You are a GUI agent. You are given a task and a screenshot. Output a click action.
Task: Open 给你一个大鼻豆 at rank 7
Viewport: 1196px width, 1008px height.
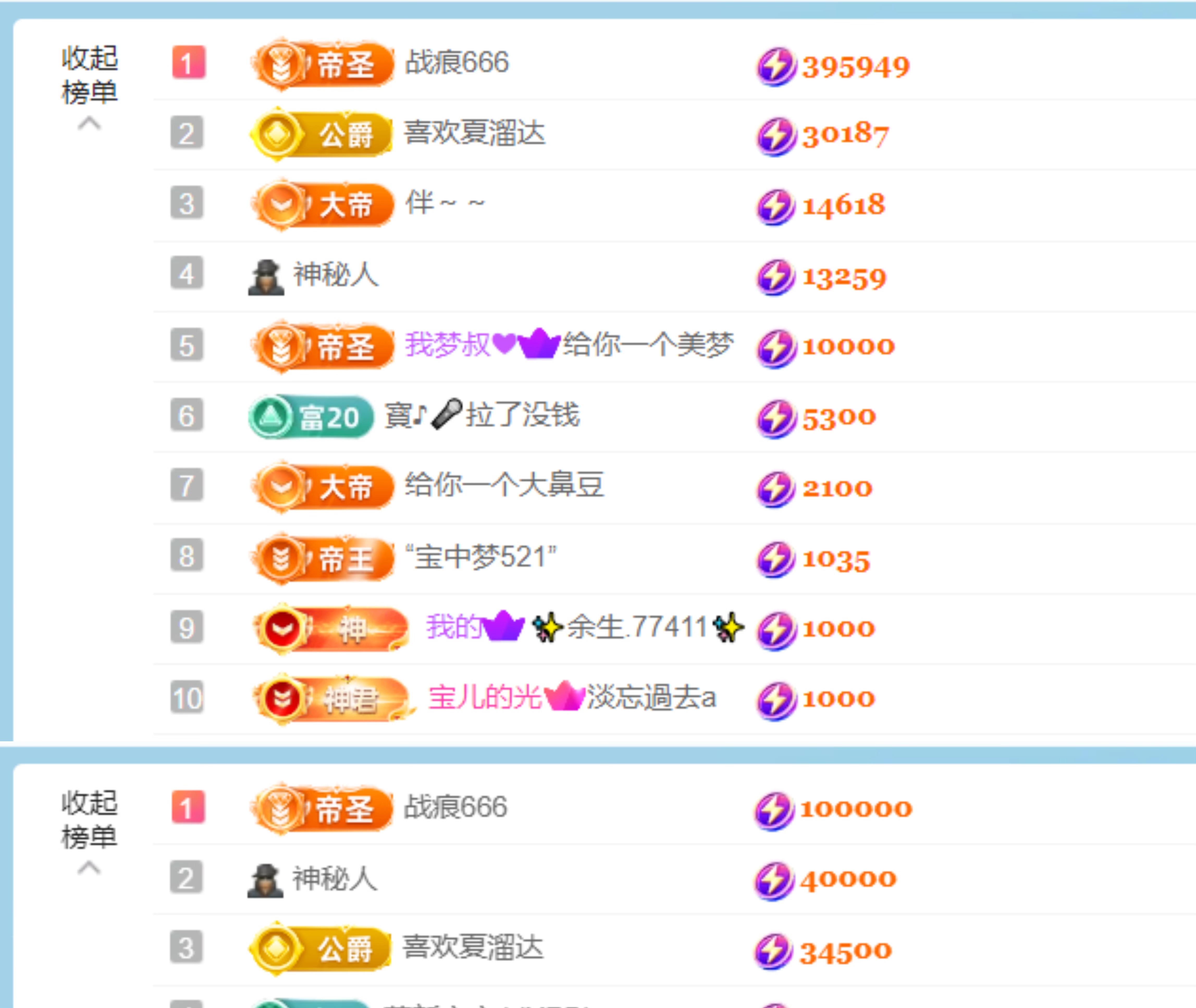coord(504,486)
